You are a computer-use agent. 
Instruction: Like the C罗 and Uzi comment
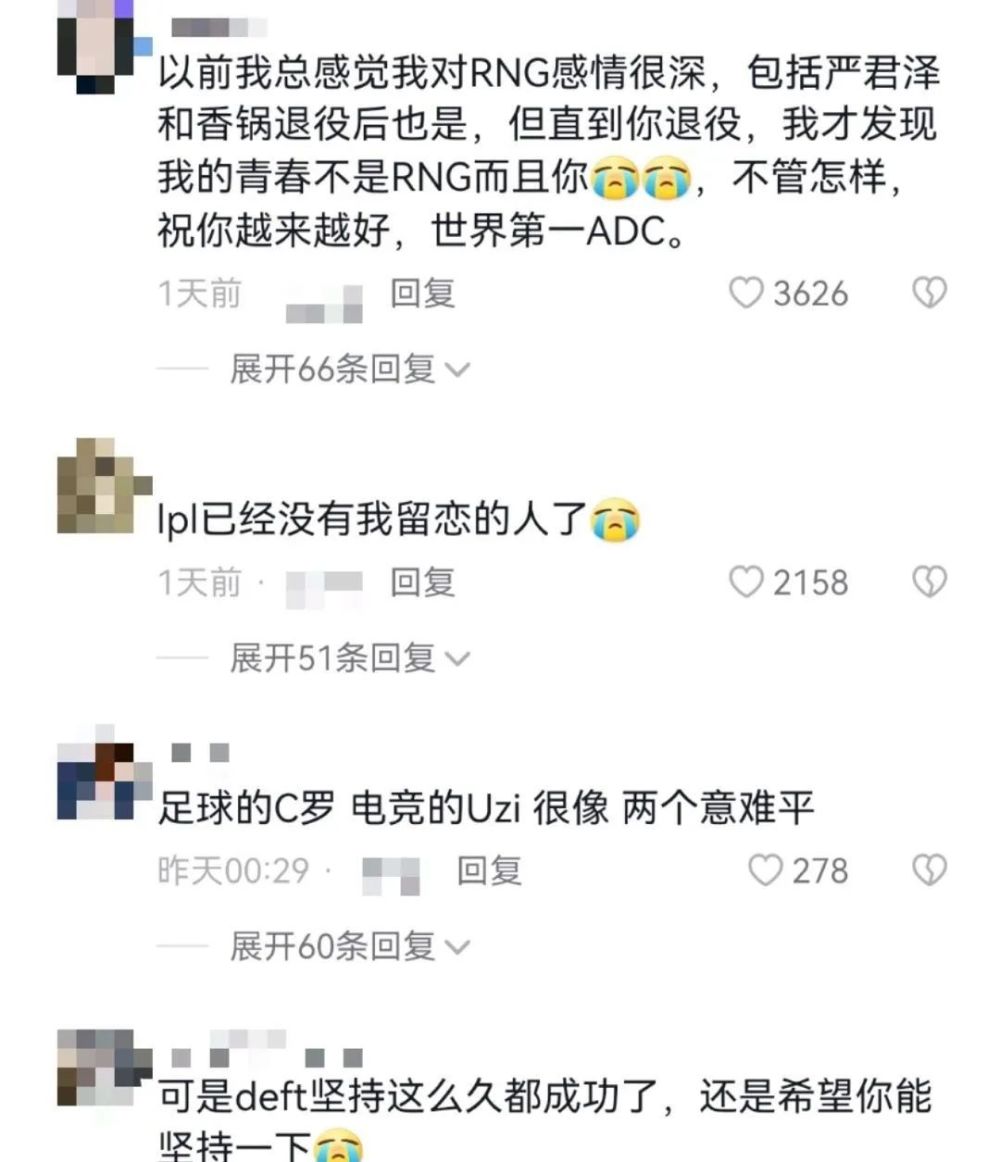coord(766,871)
